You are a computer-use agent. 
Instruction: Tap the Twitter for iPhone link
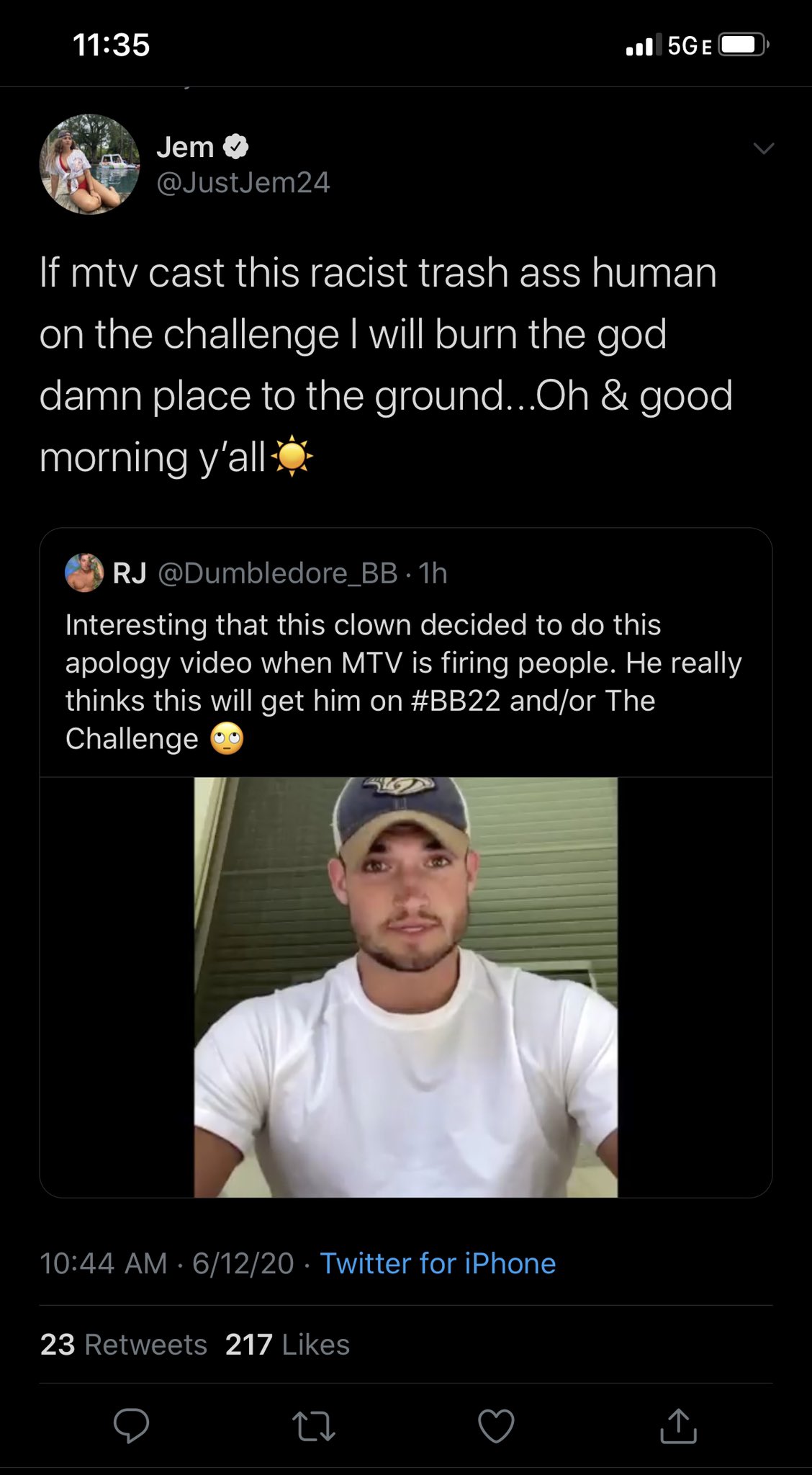click(x=438, y=1263)
